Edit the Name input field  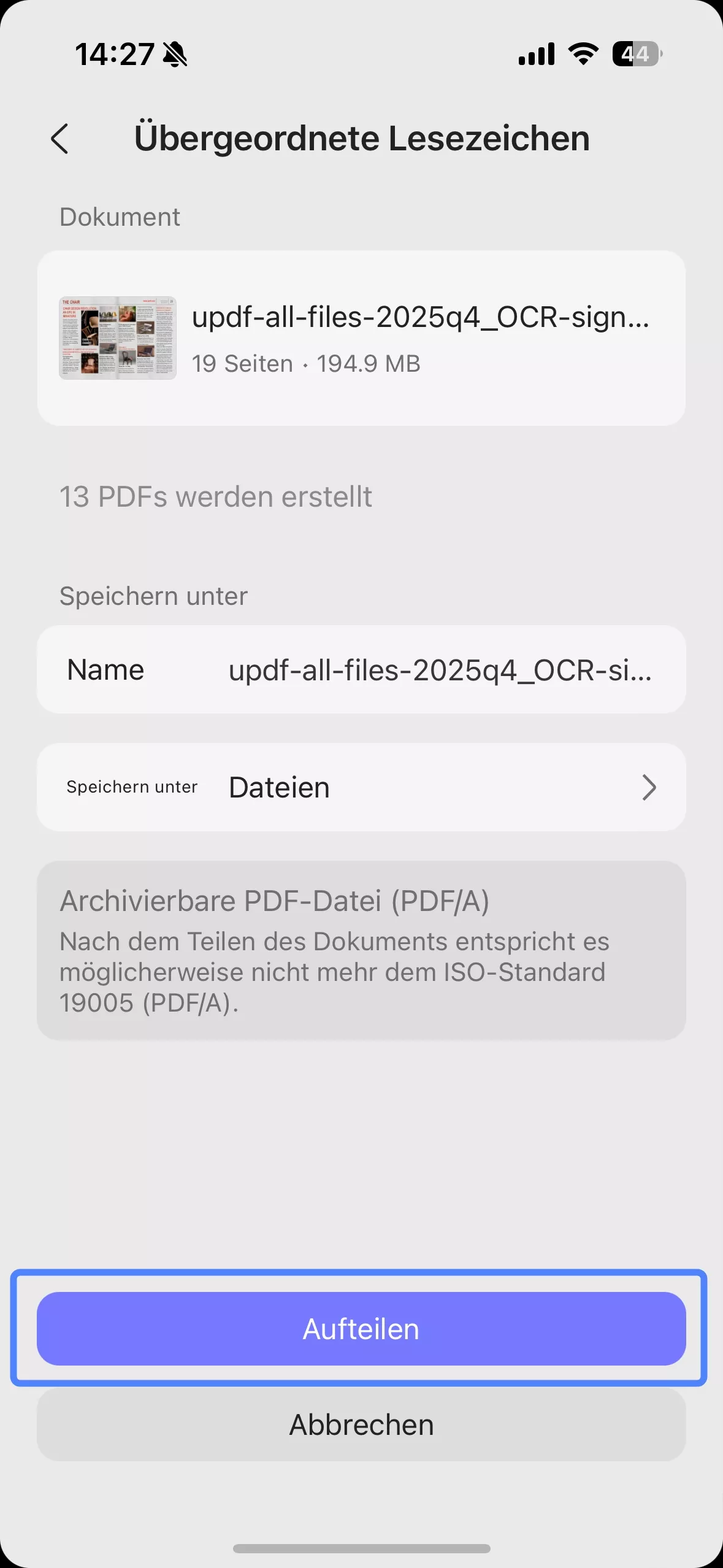tap(442, 669)
